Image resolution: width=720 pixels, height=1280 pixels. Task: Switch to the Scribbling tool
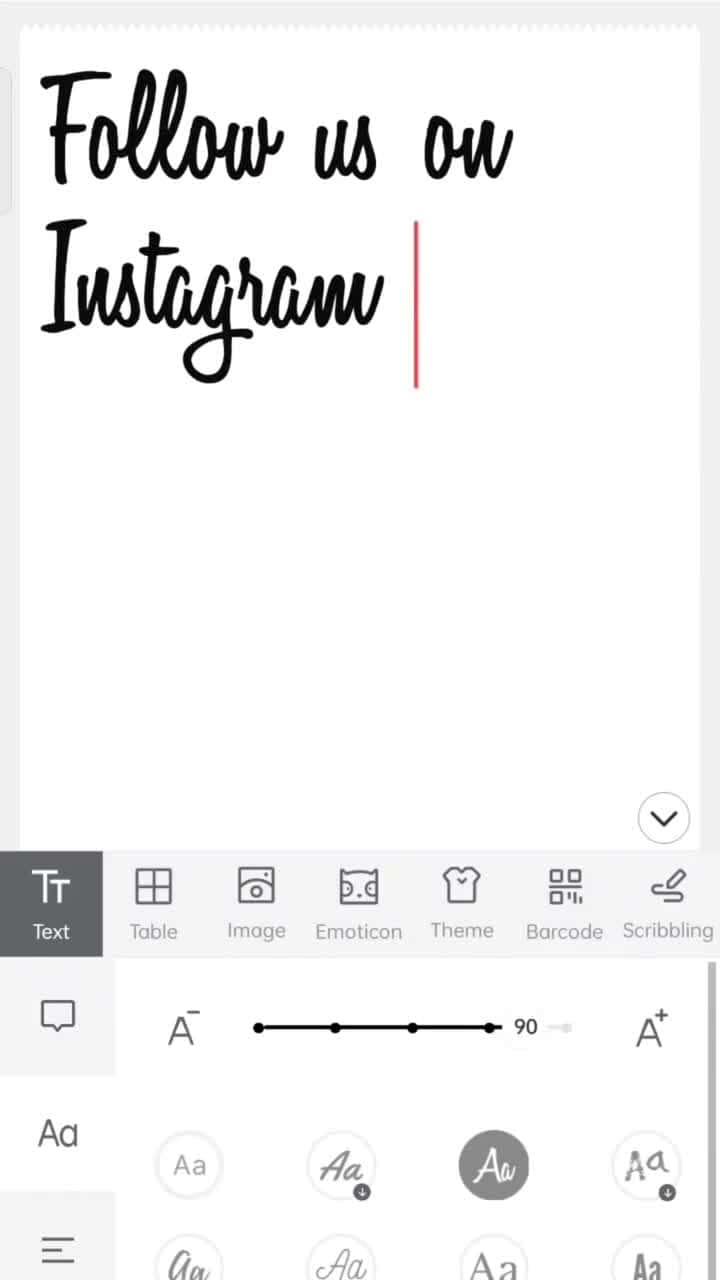pyautogui.click(x=667, y=904)
